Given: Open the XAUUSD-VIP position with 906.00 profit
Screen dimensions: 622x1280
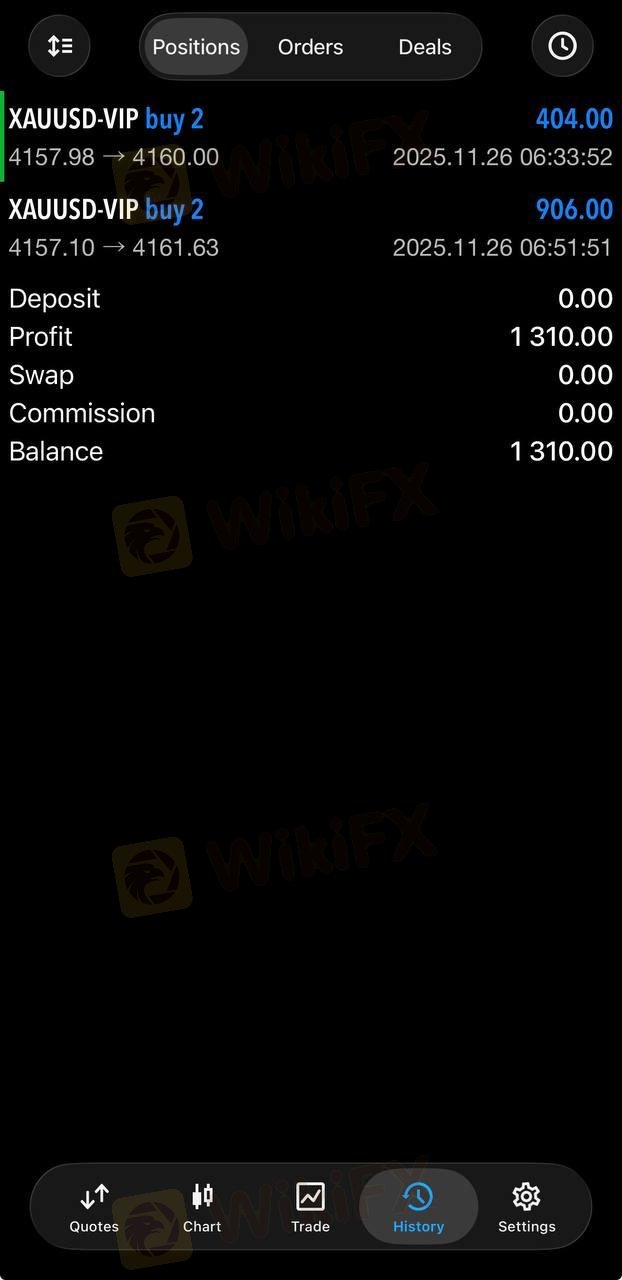Looking at the screenshot, I should pyautogui.click(x=310, y=228).
